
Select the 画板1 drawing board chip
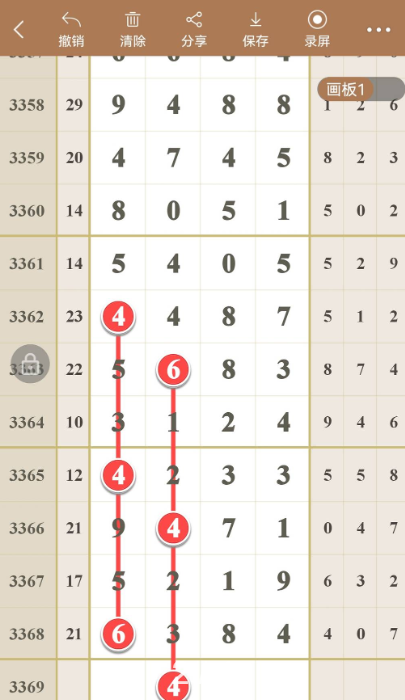[345, 89]
